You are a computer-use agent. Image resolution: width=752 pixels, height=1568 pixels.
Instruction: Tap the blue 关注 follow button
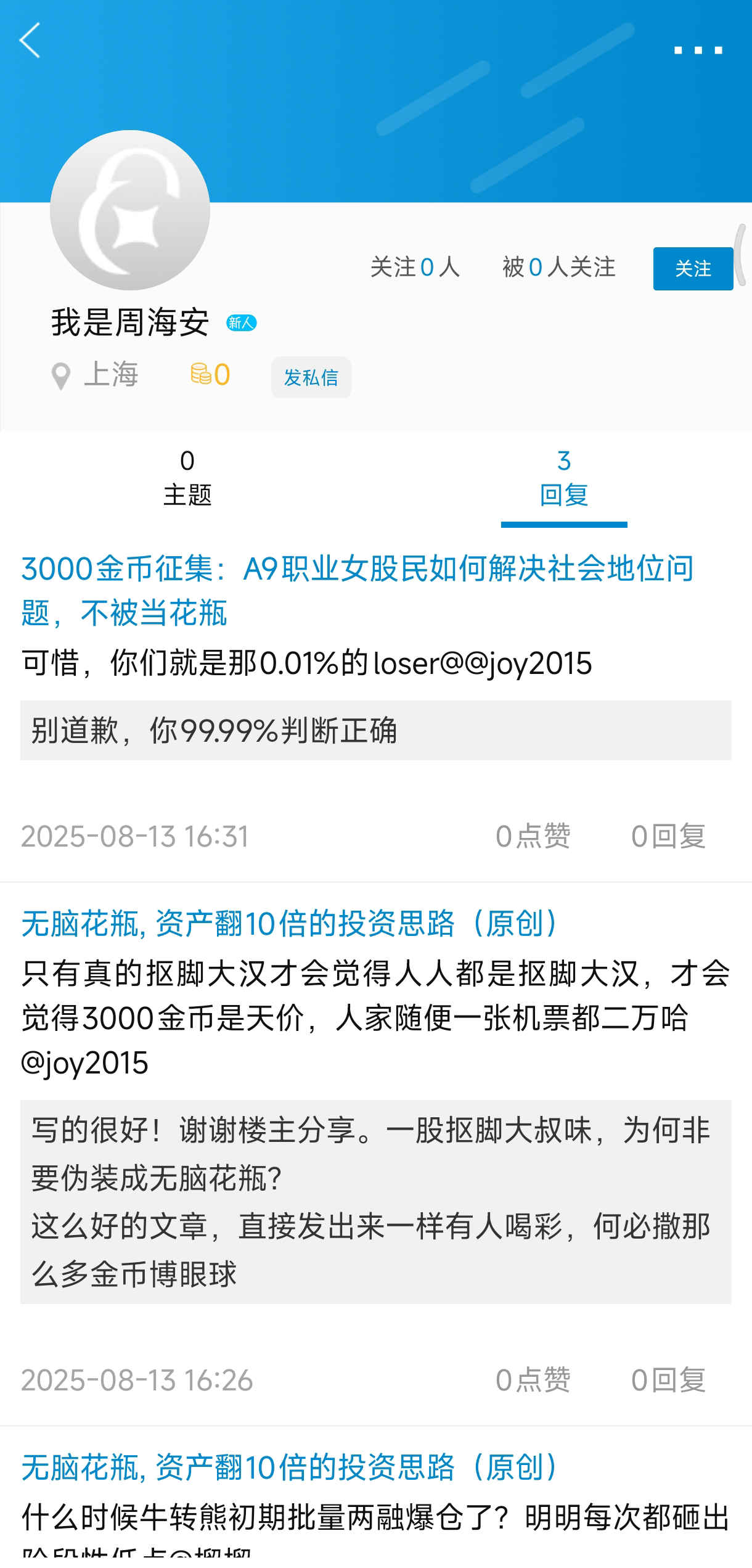click(693, 269)
